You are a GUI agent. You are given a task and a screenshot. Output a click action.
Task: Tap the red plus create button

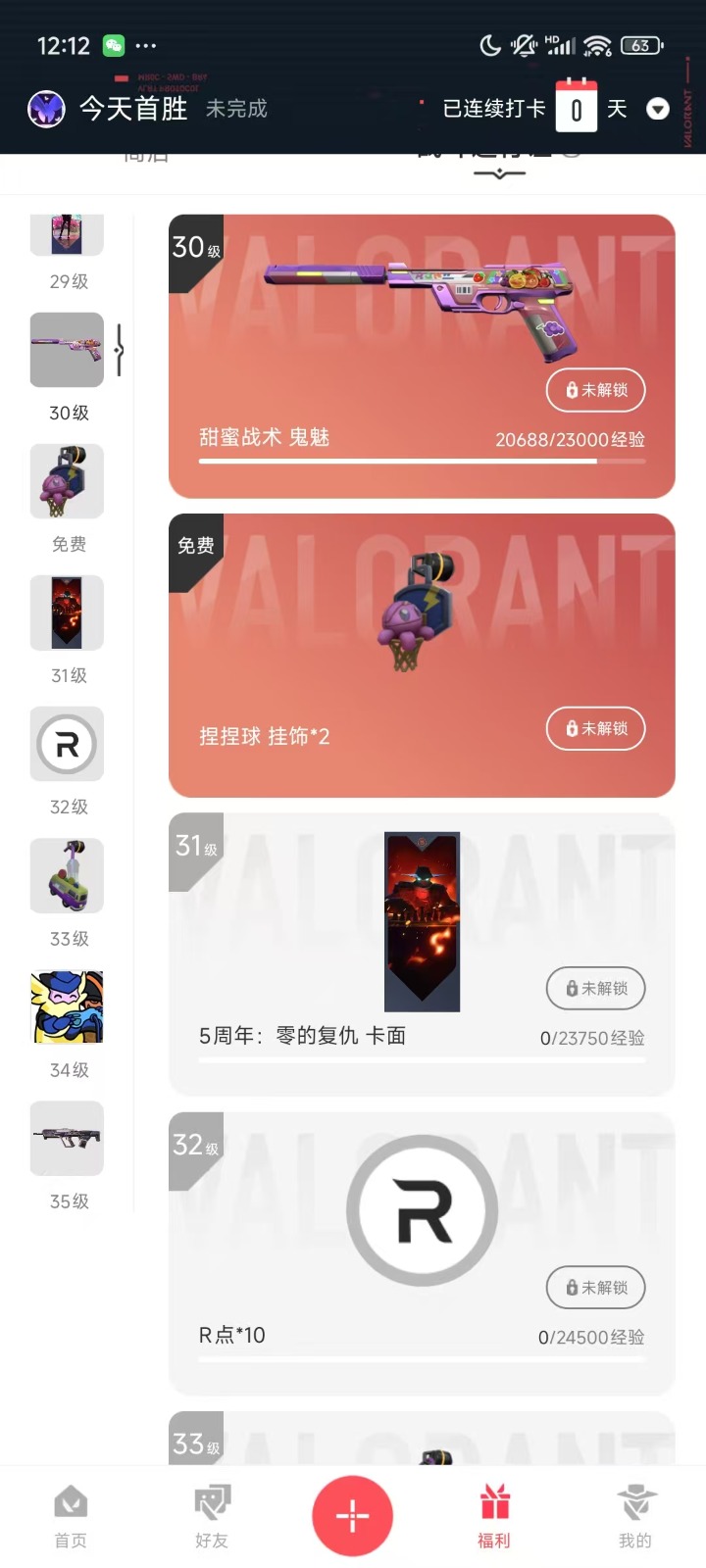[353, 1515]
